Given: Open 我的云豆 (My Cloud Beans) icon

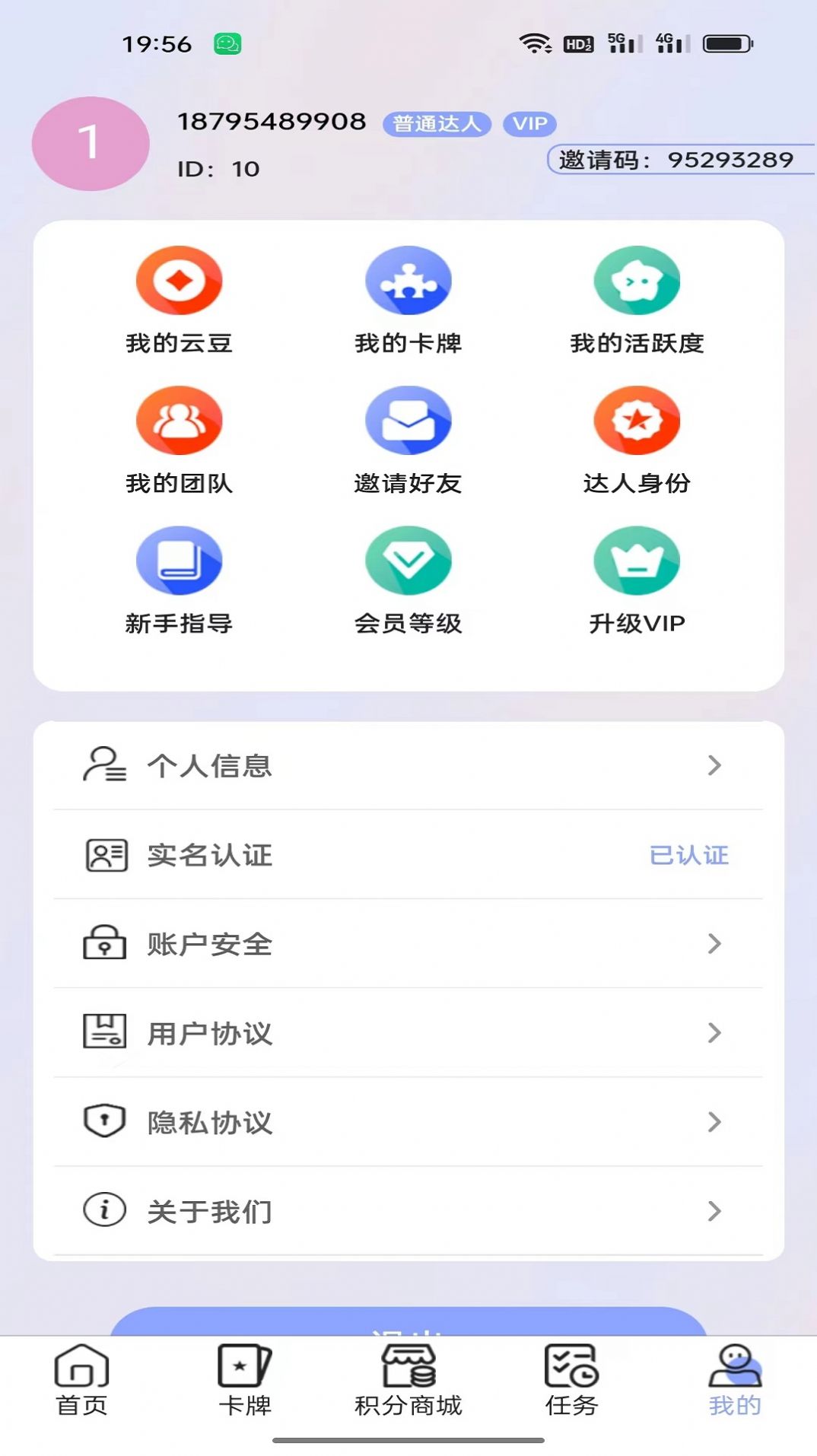Looking at the screenshot, I should (x=180, y=280).
